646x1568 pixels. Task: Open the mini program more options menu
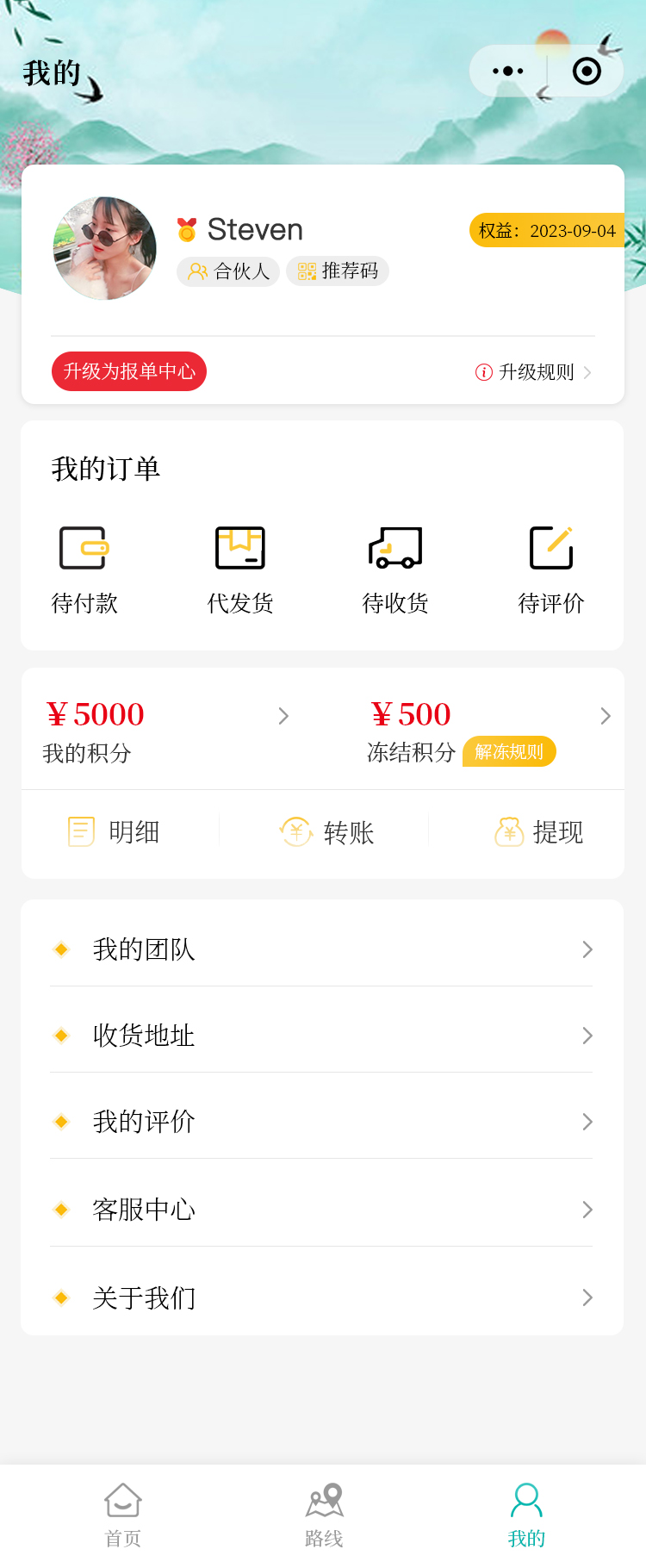508,72
